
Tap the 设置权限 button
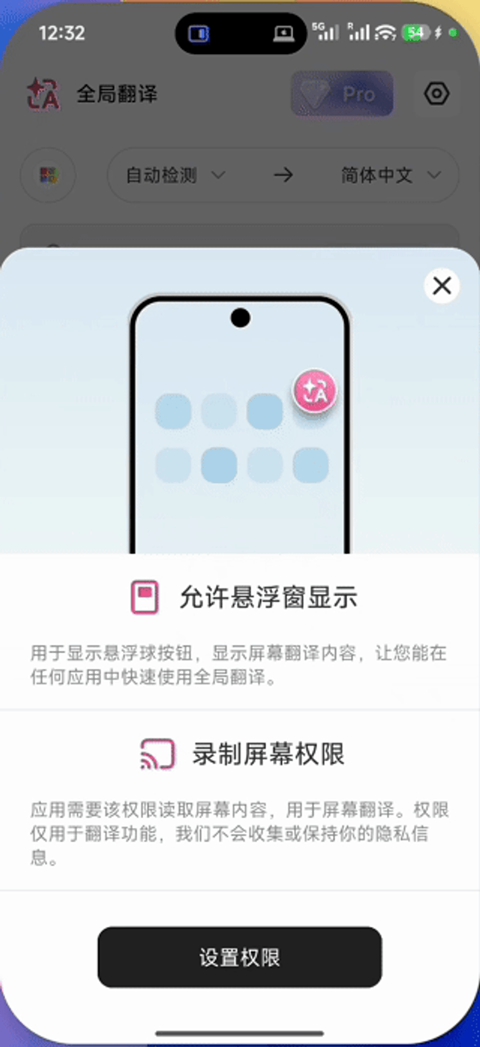(x=240, y=957)
